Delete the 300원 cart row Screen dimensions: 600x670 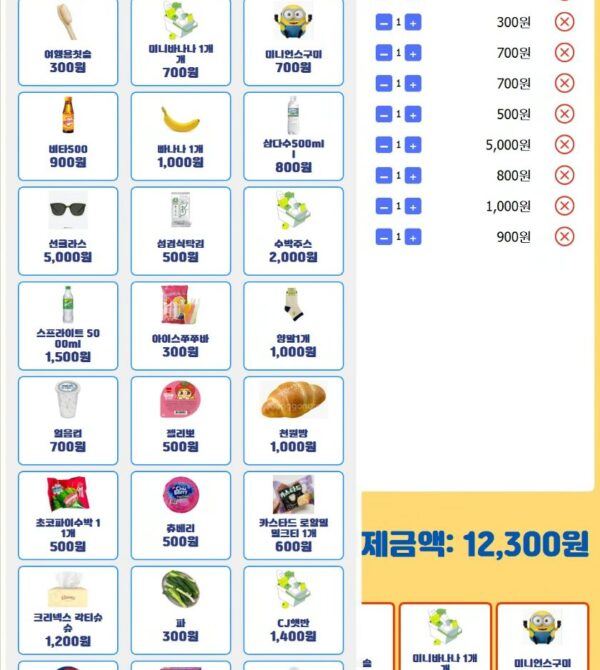click(x=564, y=22)
